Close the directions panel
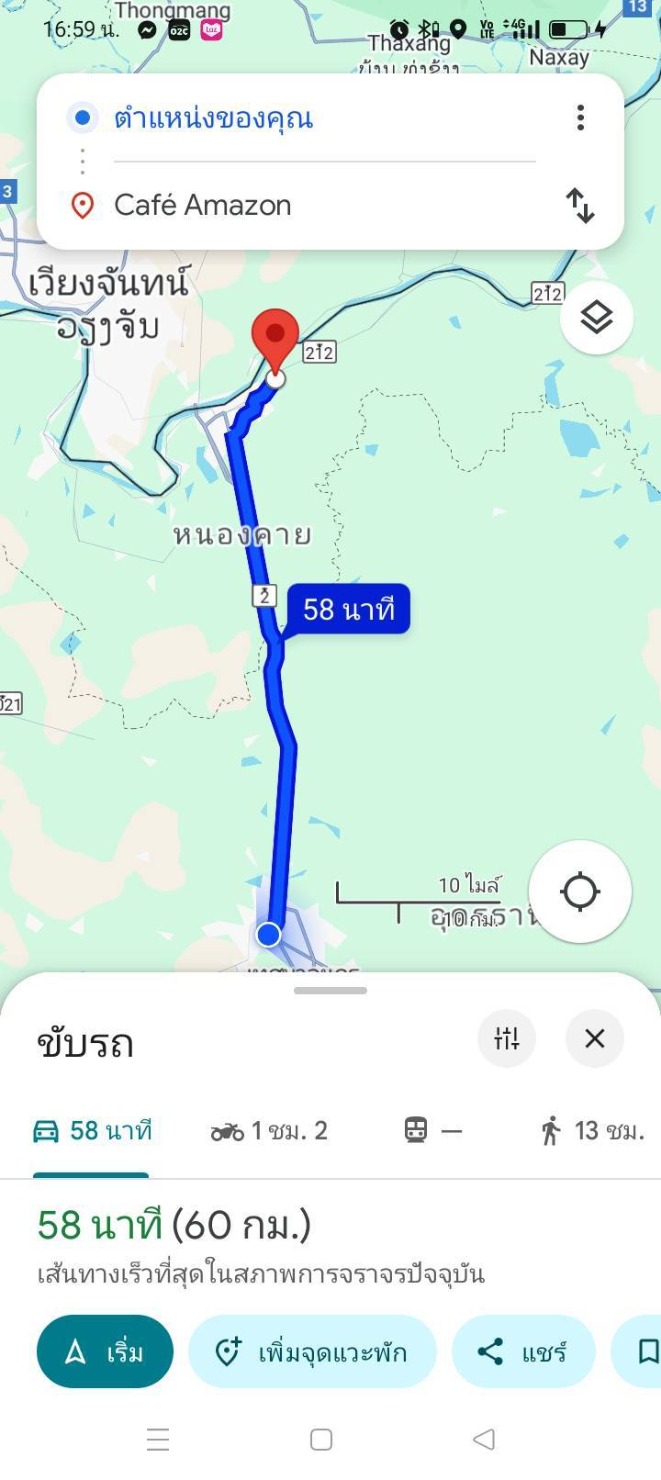The width and height of the screenshot is (661, 1480). (595, 1039)
